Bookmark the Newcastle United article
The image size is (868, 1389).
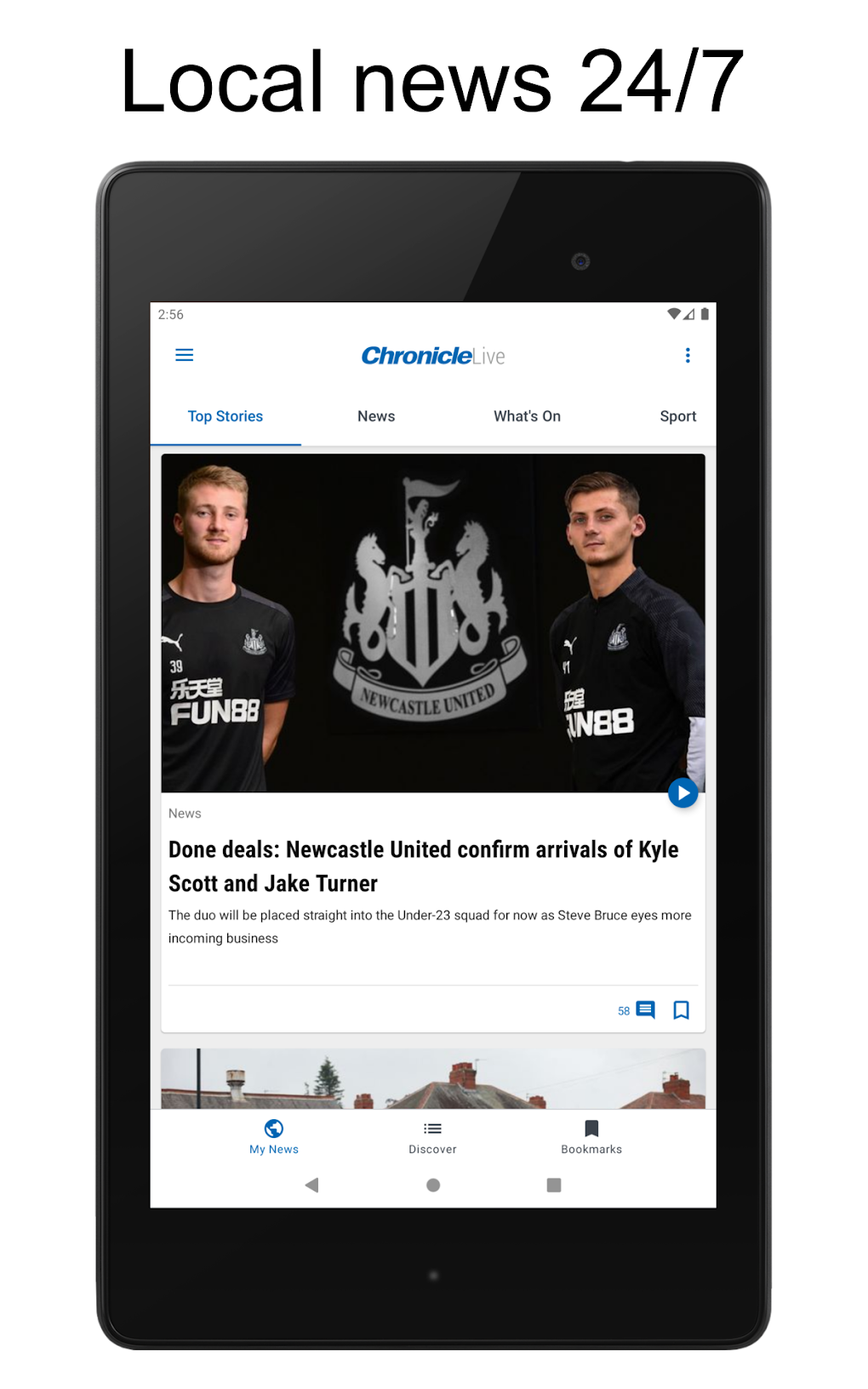coord(682,1010)
